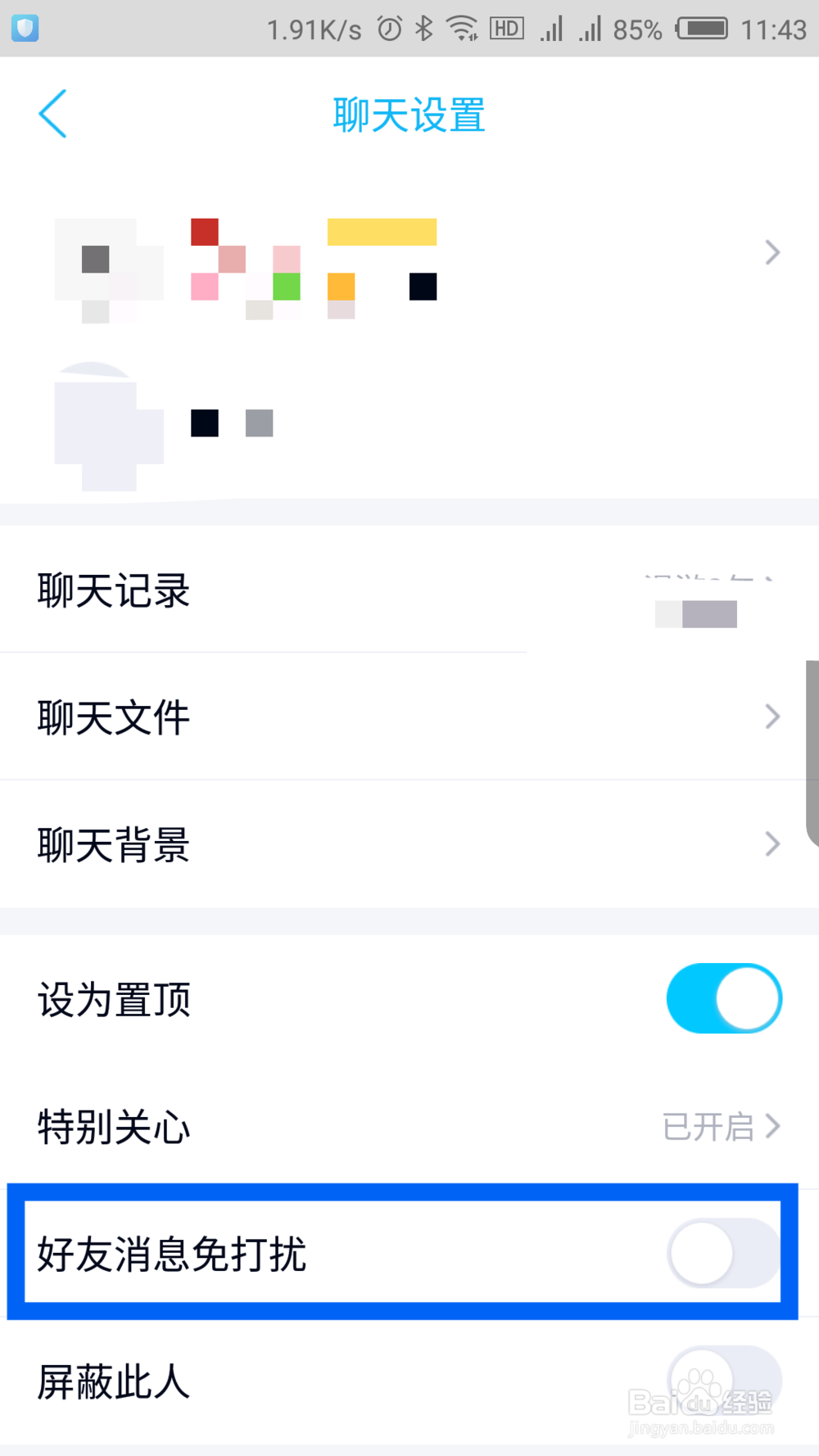The width and height of the screenshot is (819, 1456).
Task: Expand the profile row via its chevron
Action: pyautogui.click(x=771, y=252)
